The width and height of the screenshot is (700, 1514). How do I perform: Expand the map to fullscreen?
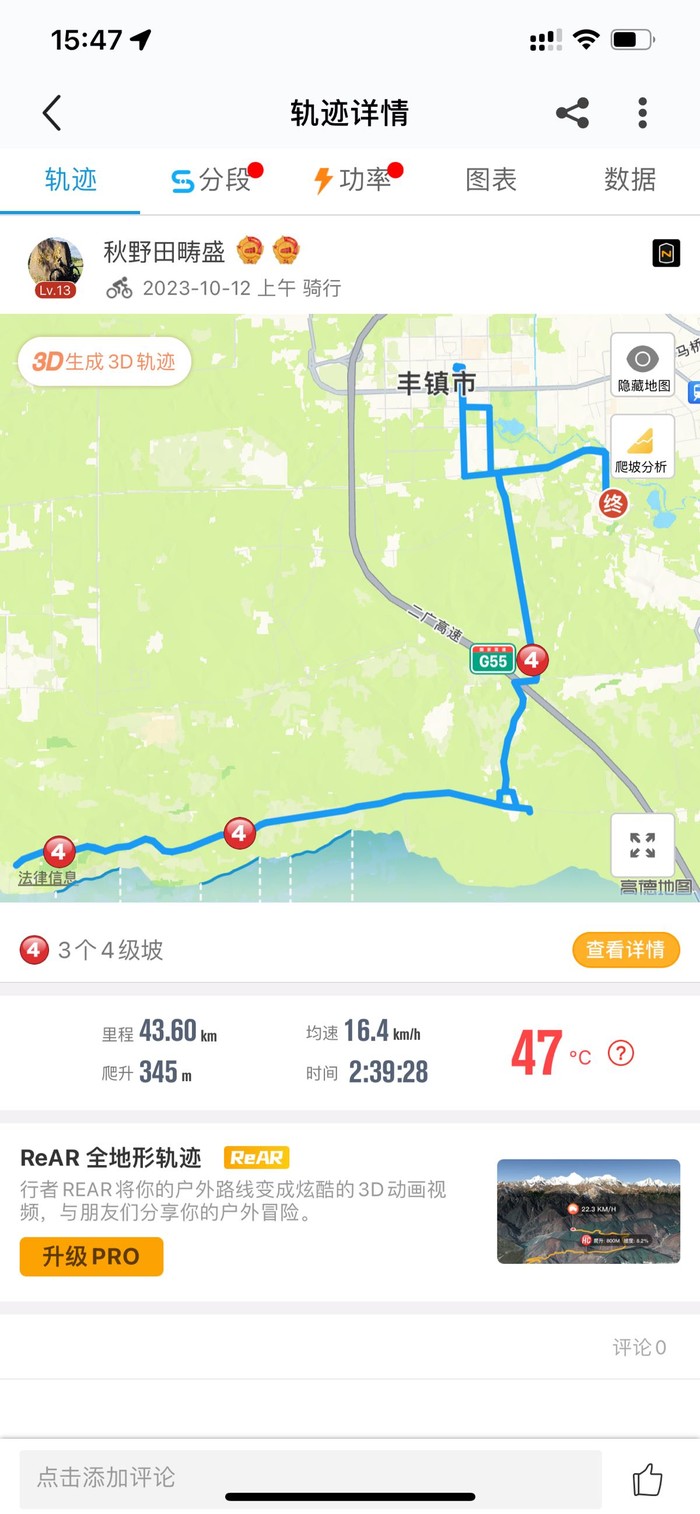point(642,845)
